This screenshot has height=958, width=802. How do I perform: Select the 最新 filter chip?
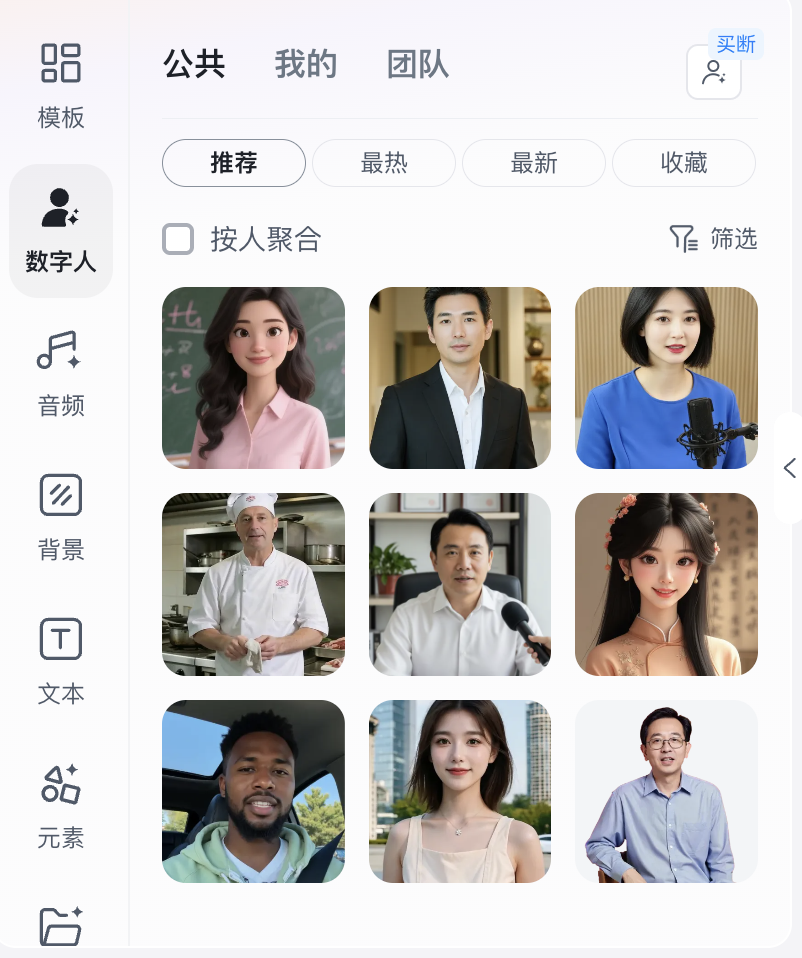click(x=534, y=163)
